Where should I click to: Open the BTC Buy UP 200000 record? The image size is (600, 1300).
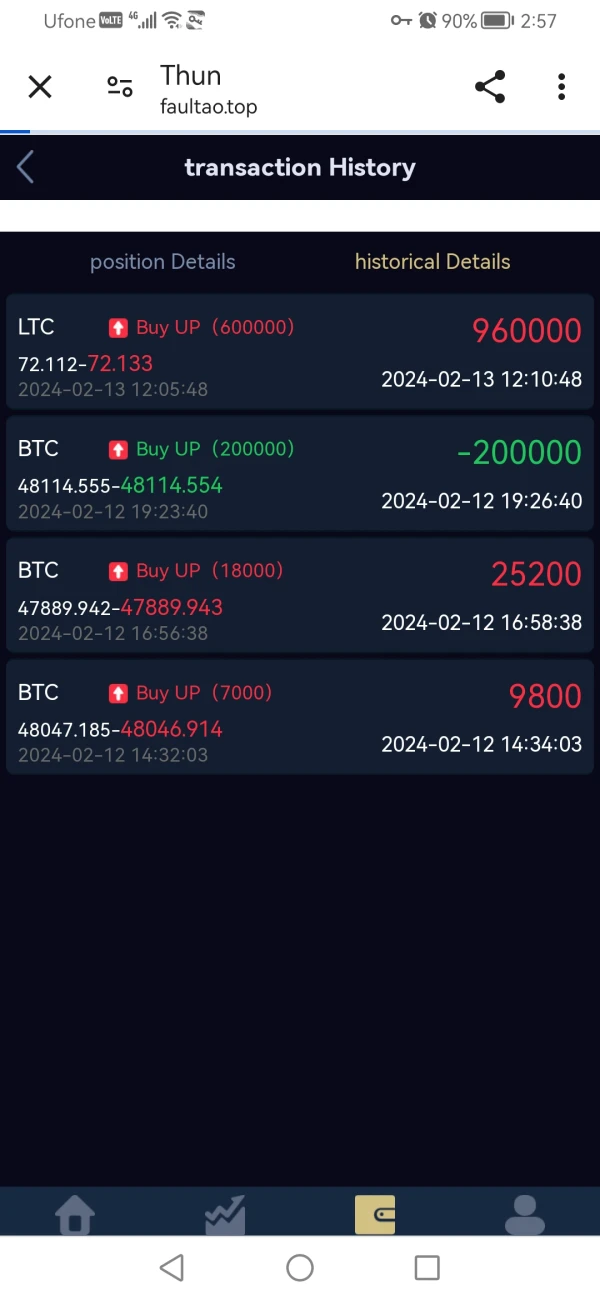tap(300, 473)
